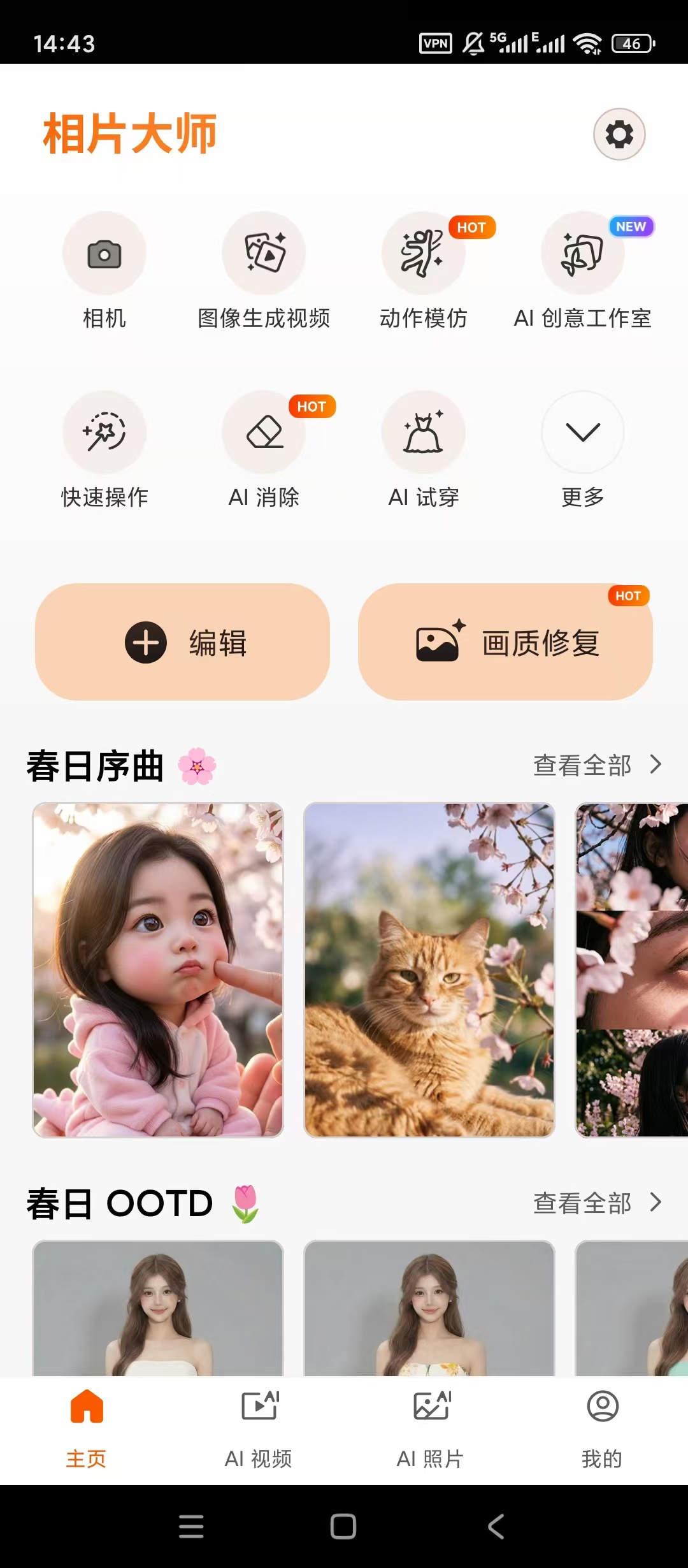Launch 图像生成视频 feature
This screenshot has height=1568, width=688.
tap(264, 254)
